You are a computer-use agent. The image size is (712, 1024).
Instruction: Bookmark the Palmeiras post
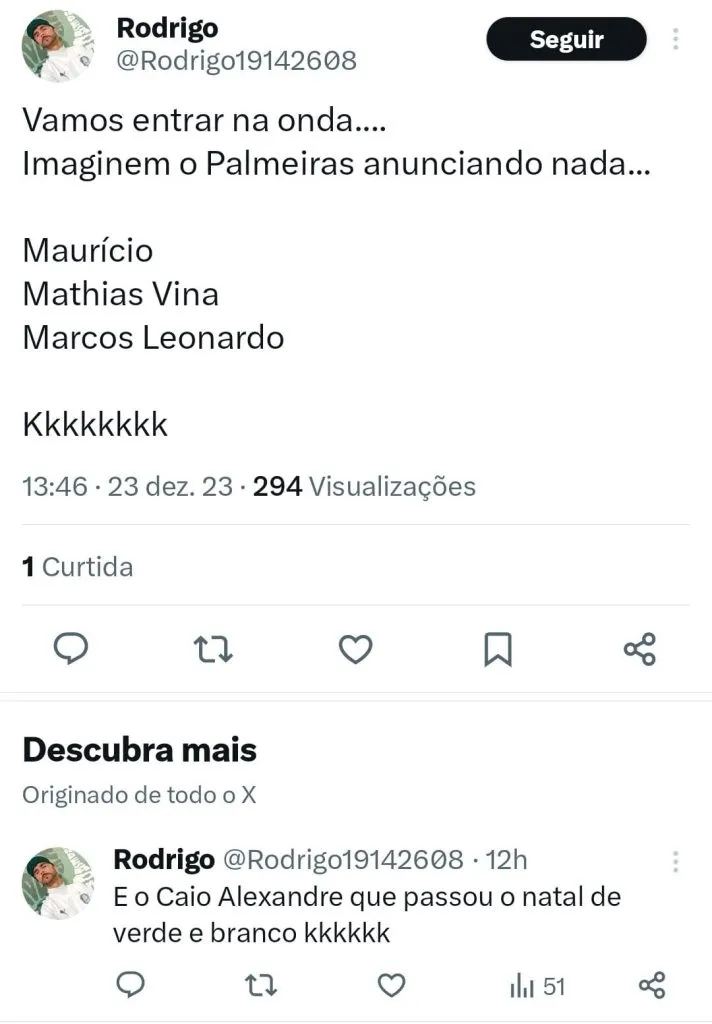coord(497,650)
